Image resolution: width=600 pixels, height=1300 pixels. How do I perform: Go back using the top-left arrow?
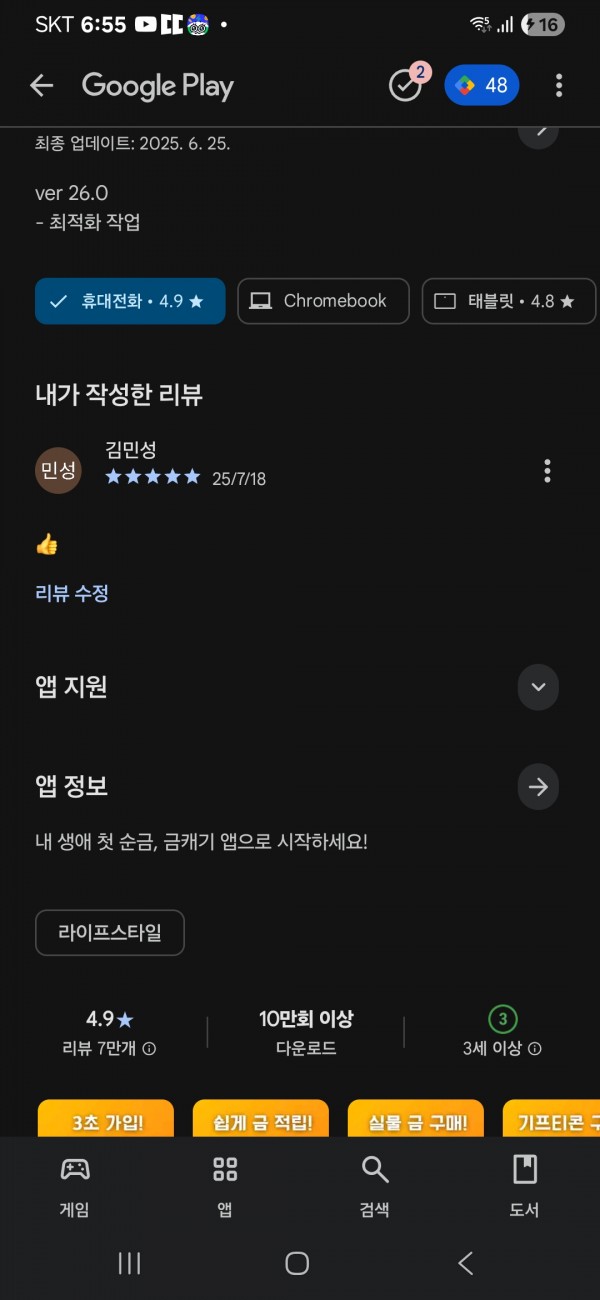click(41, 86)
